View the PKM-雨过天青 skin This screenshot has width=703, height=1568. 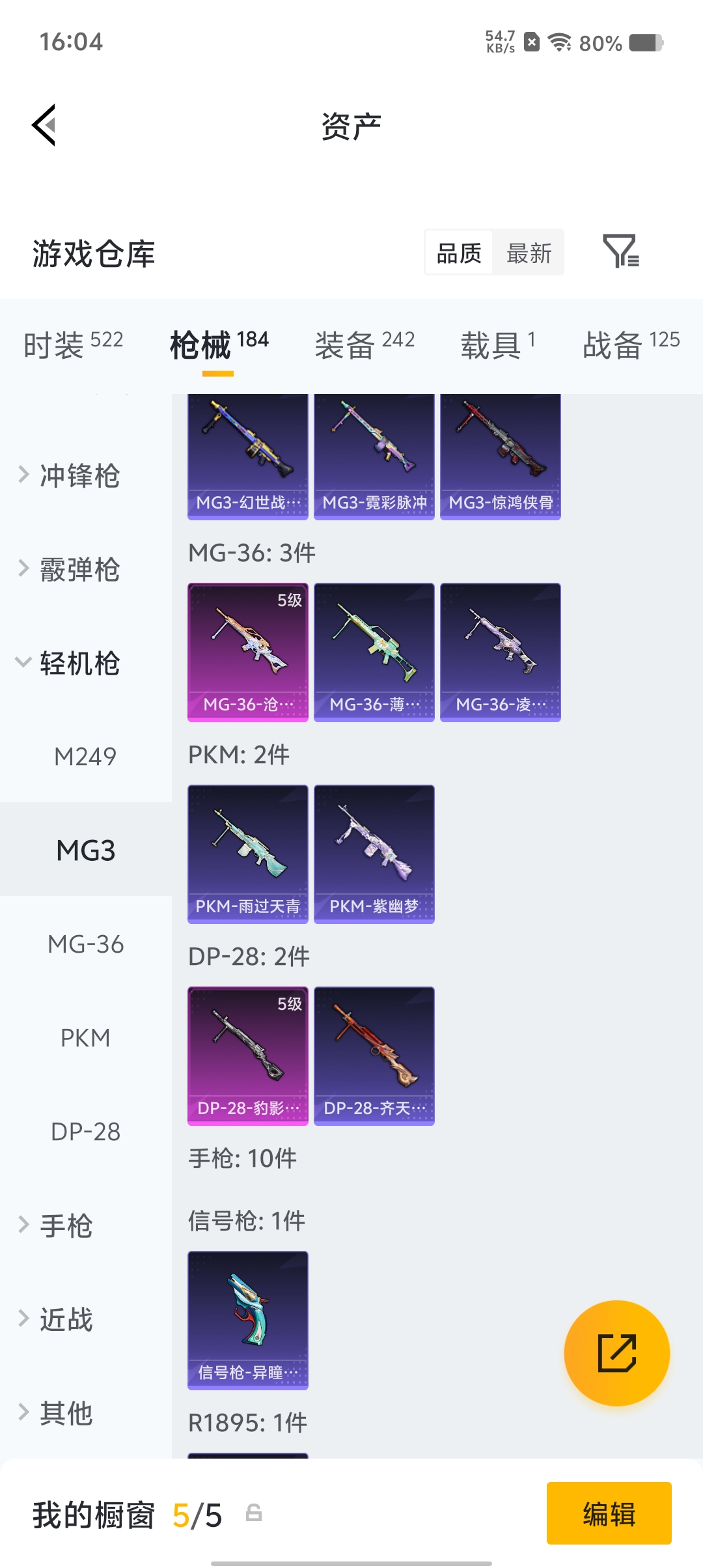click(247, 854)
